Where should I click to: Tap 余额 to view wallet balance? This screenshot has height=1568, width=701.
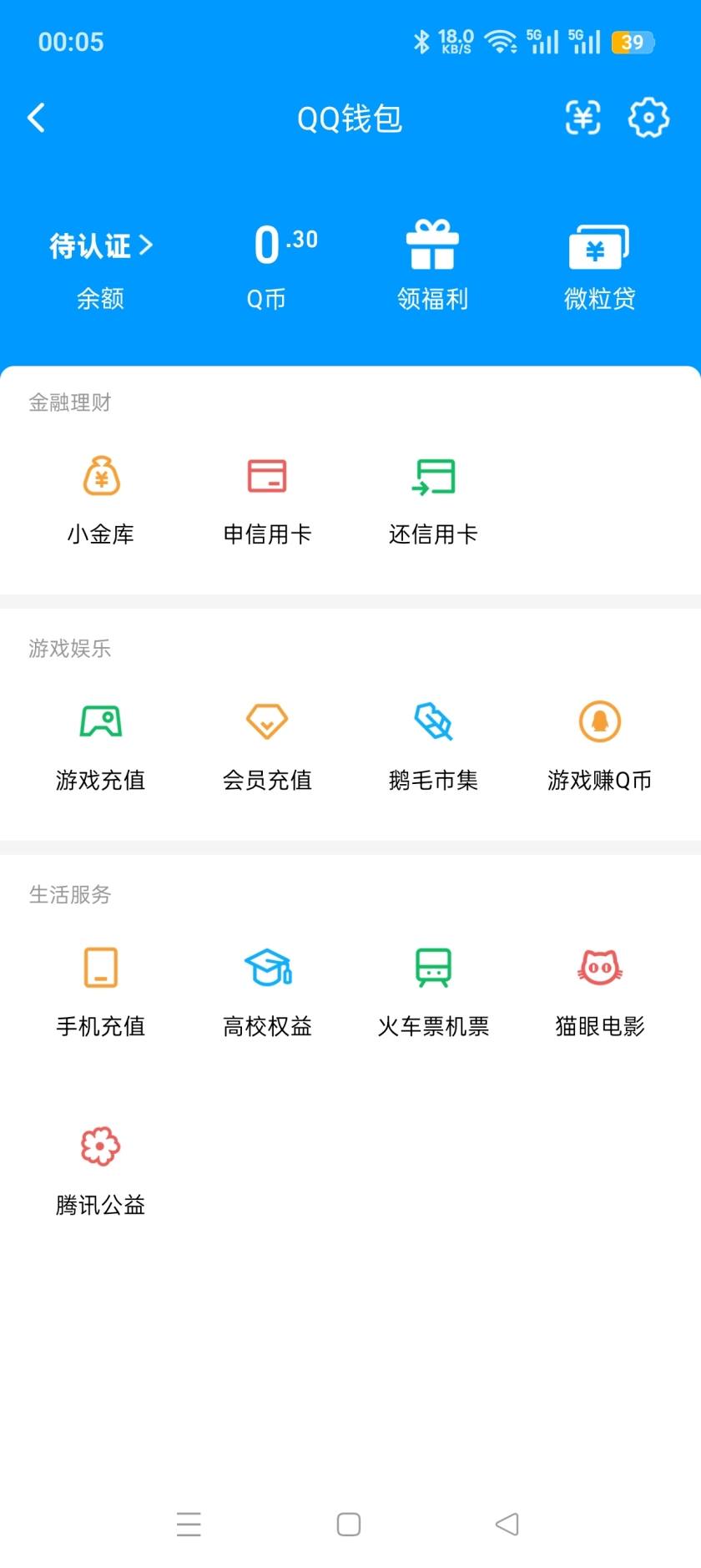[x=99, y=298]
